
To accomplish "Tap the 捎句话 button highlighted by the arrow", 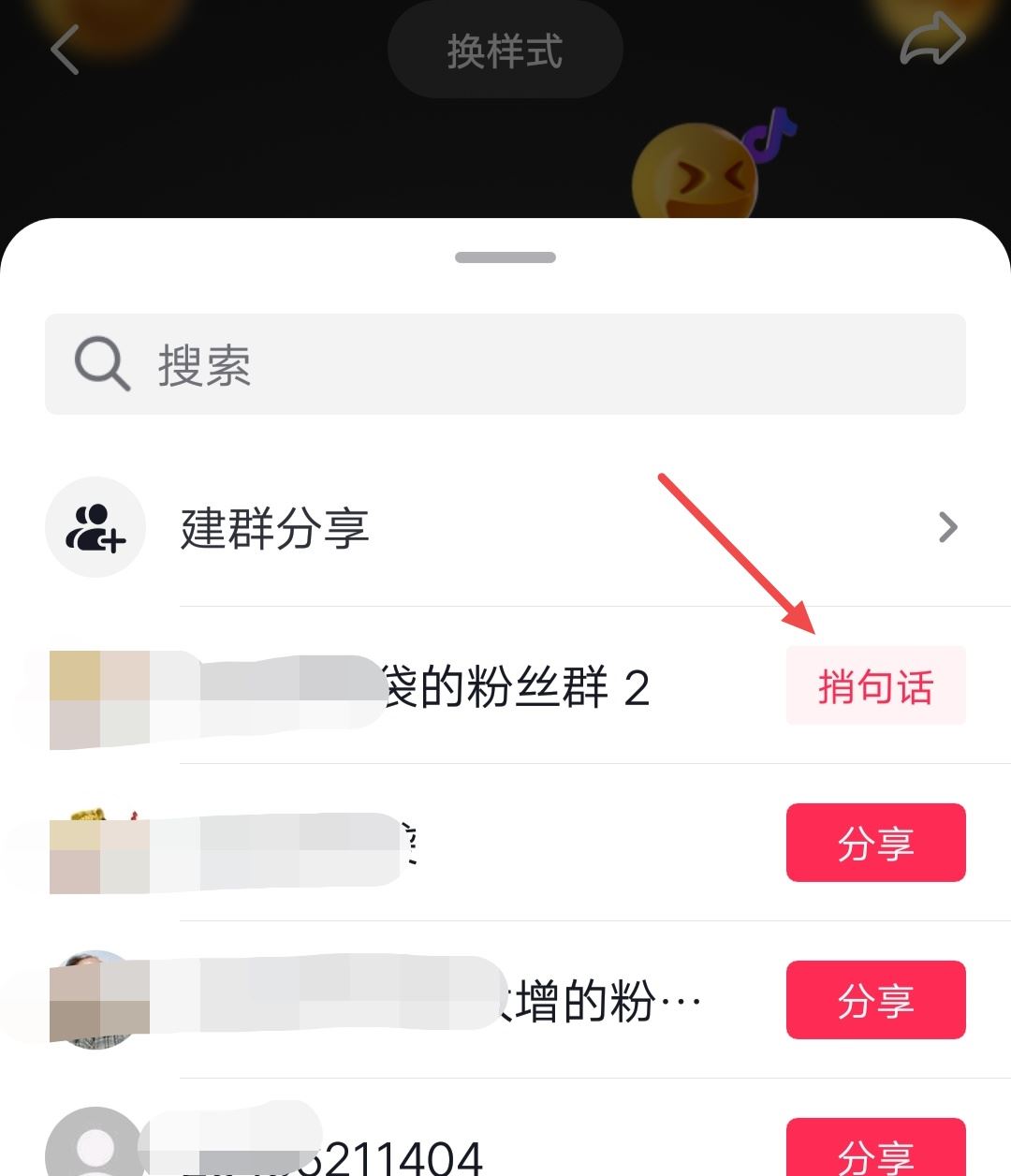I will (x=875, y=684).
